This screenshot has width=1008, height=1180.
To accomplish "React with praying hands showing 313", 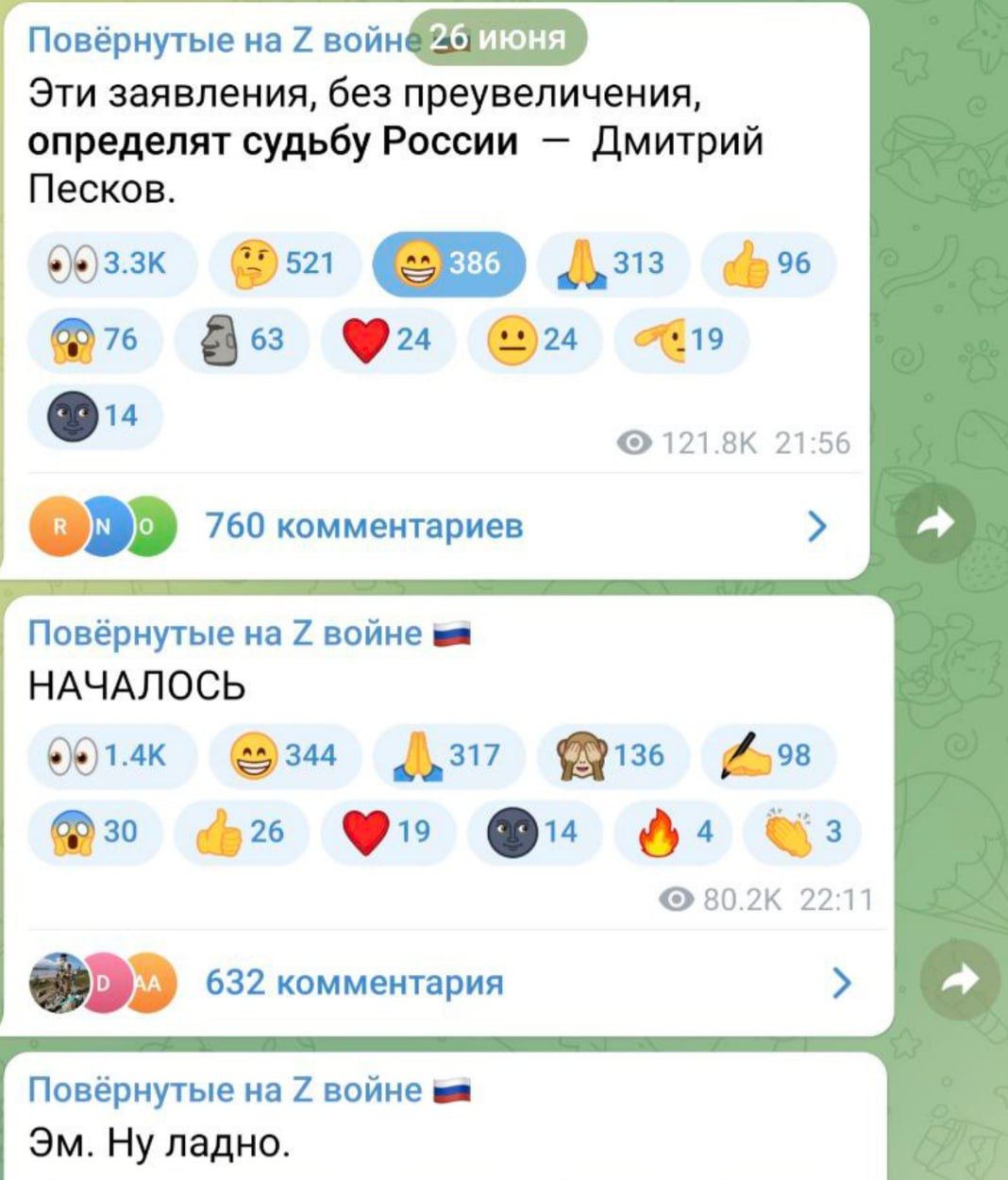I will point(613,262).
